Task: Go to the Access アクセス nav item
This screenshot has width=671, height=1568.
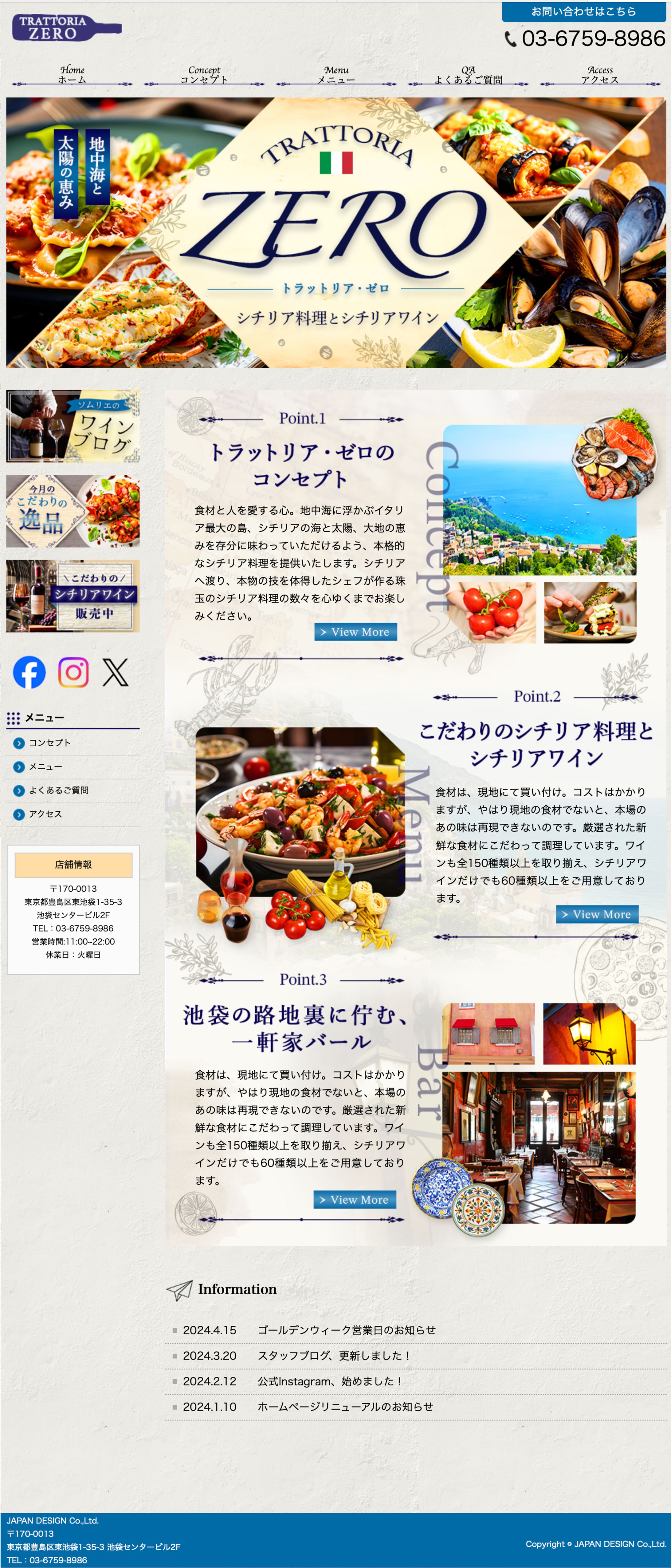Action: click(600, 75)
